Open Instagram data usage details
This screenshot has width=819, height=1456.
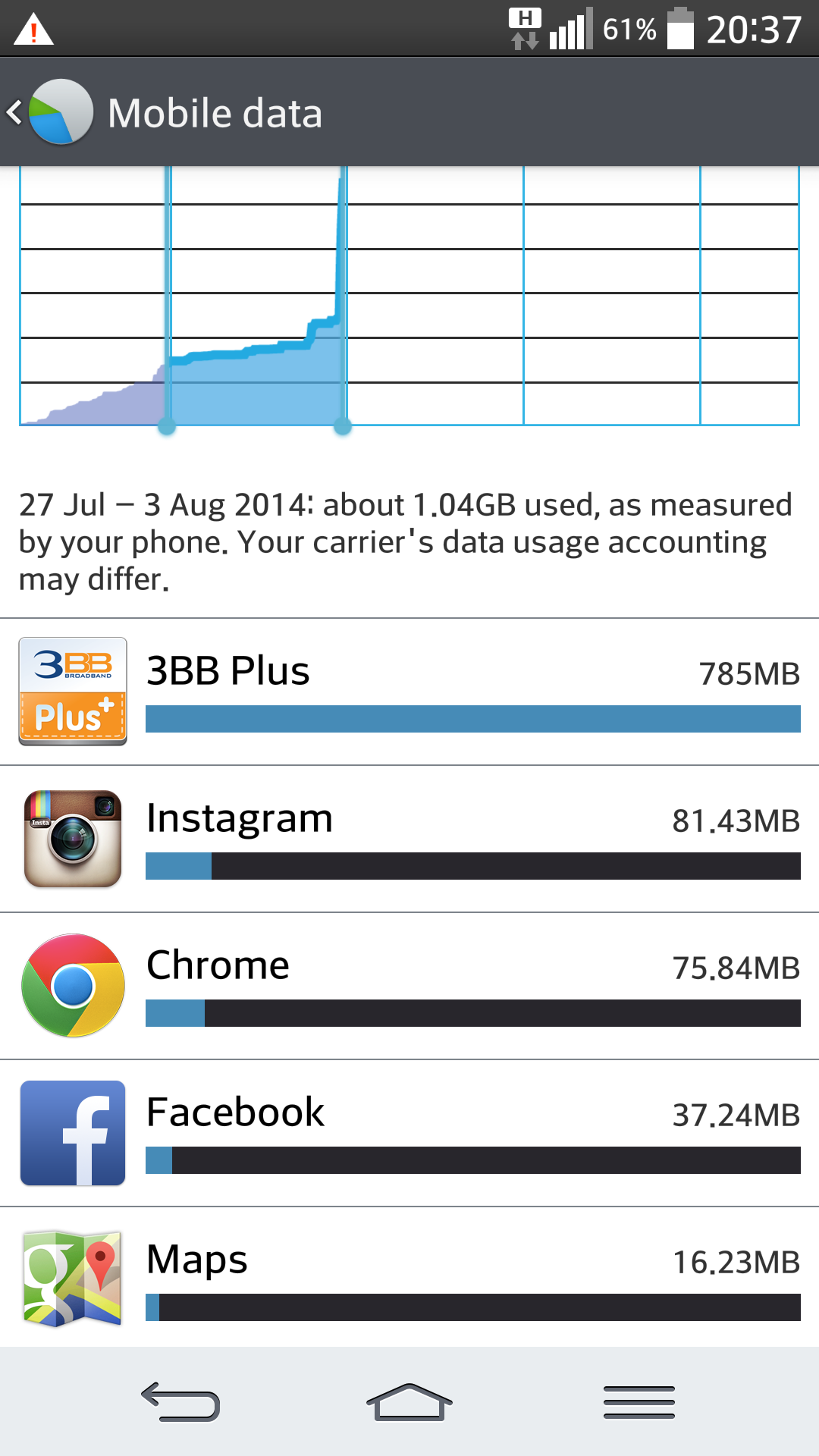409,839
